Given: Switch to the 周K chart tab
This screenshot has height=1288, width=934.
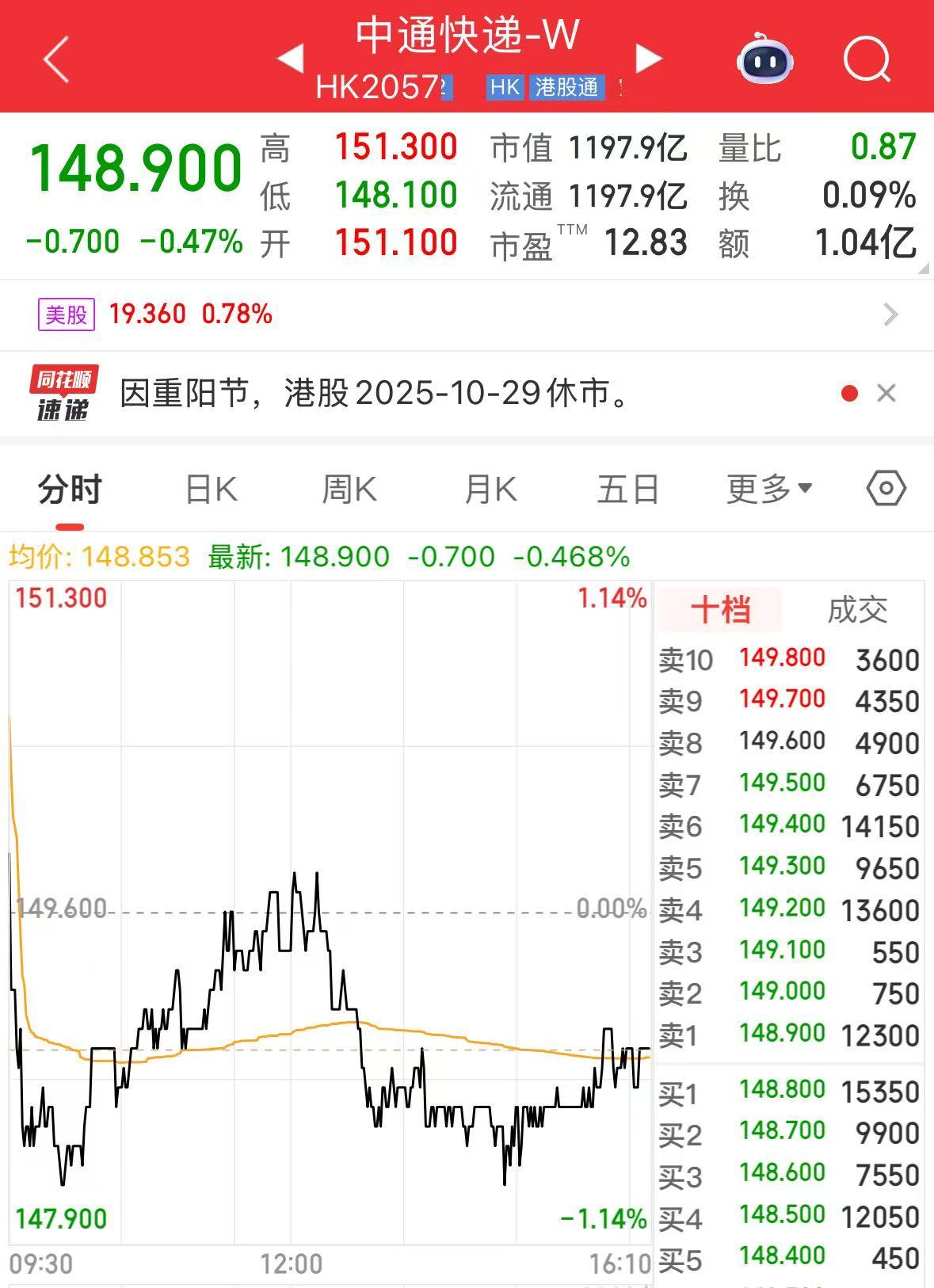Looking at the screenshot, I should tap(349, 490).
